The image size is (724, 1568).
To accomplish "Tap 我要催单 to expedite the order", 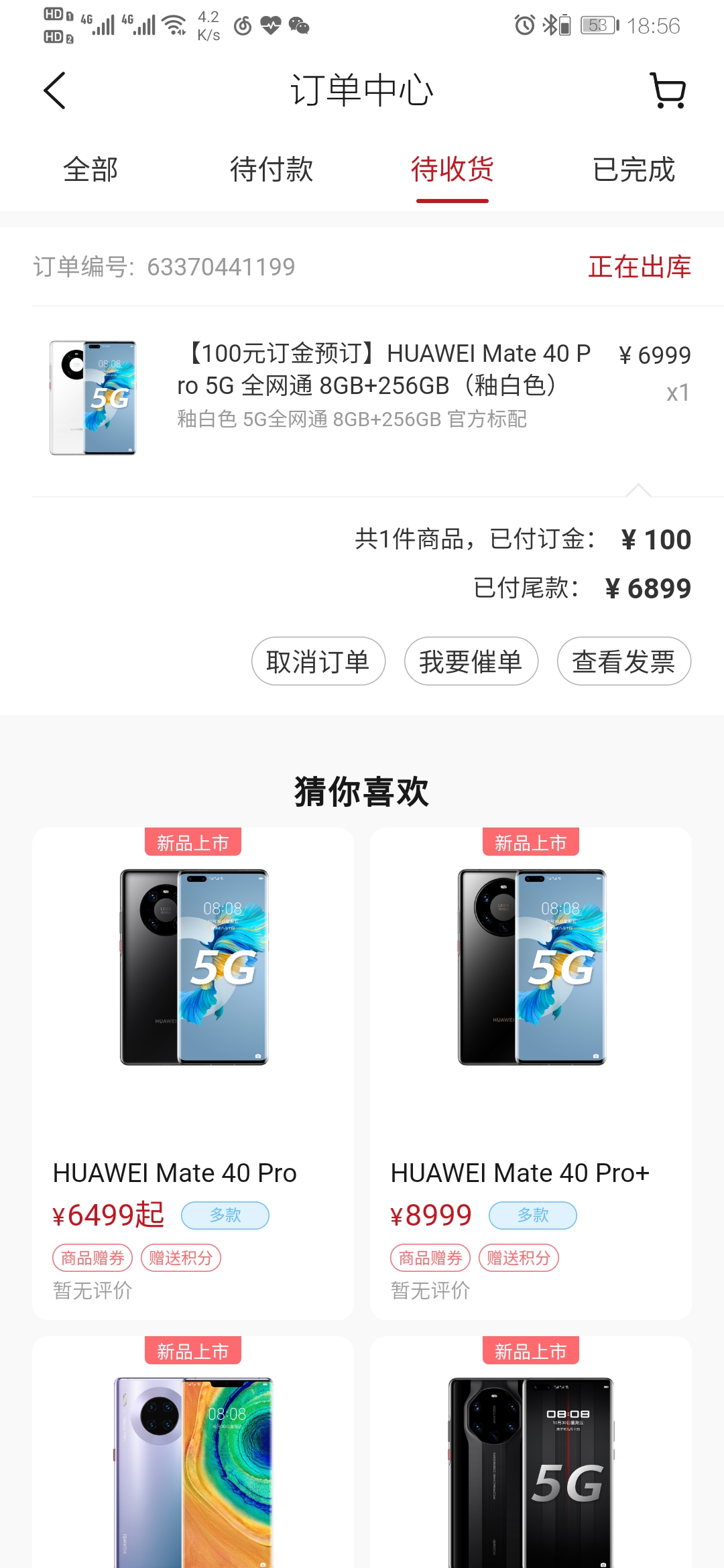I will point(471,661).
